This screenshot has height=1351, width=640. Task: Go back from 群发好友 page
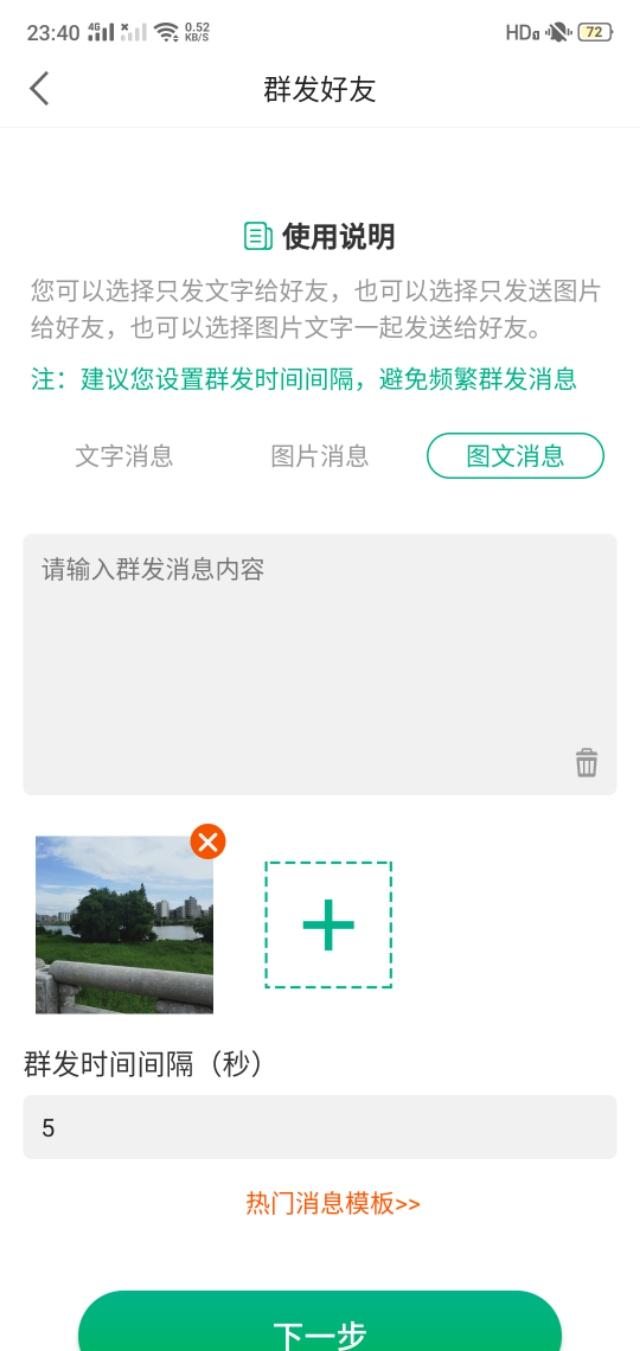coord(39,89)
